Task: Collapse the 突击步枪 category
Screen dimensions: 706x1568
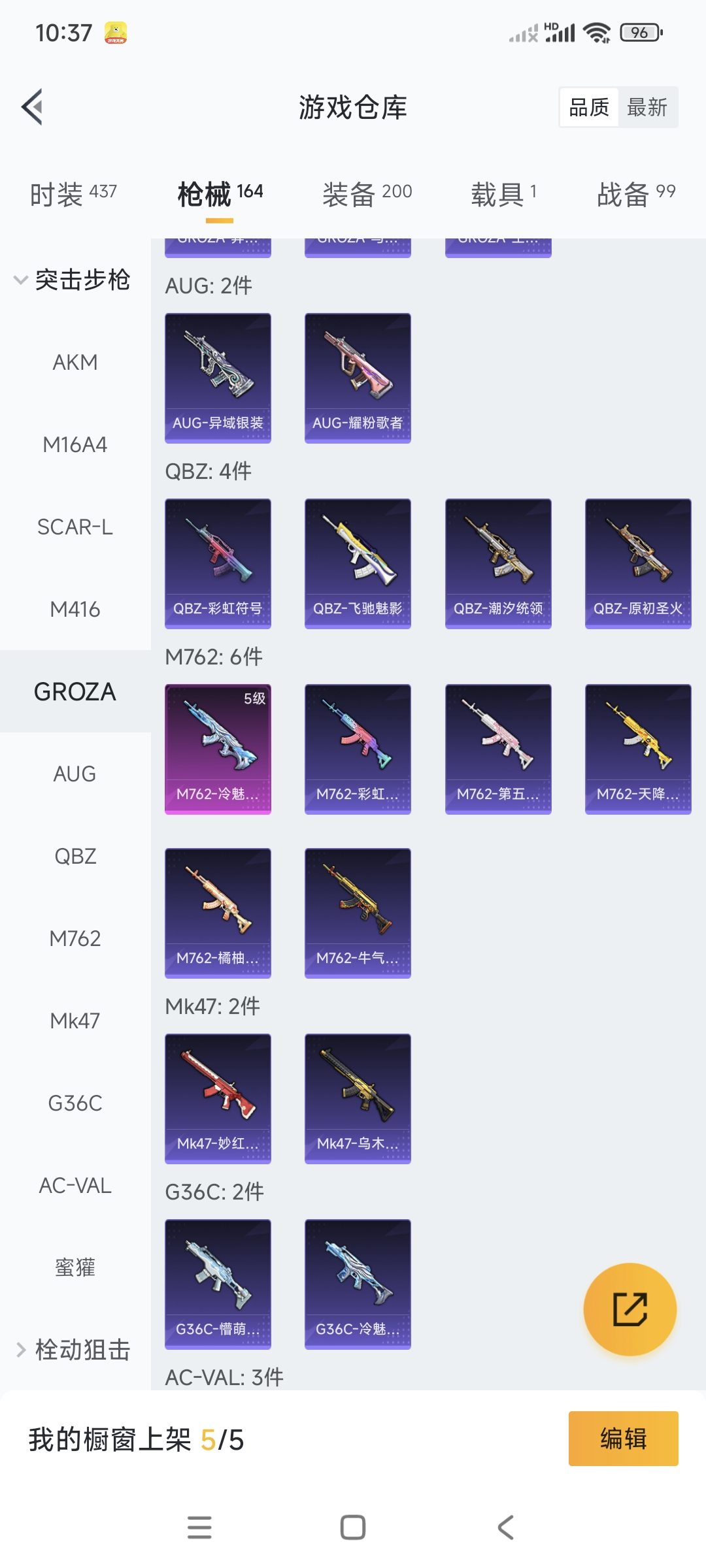Action: 73,280
